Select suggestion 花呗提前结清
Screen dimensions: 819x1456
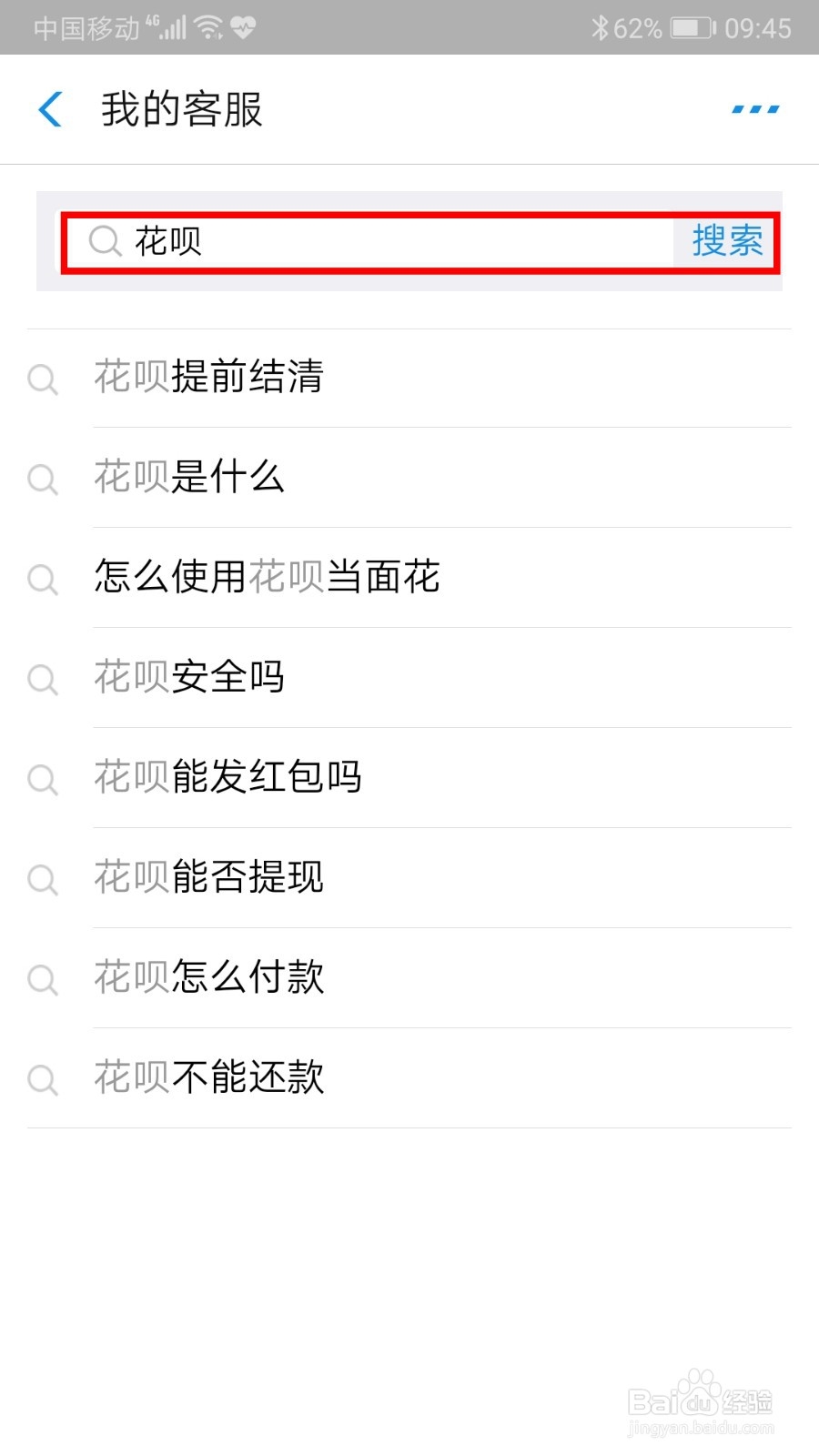click(210, 378)
